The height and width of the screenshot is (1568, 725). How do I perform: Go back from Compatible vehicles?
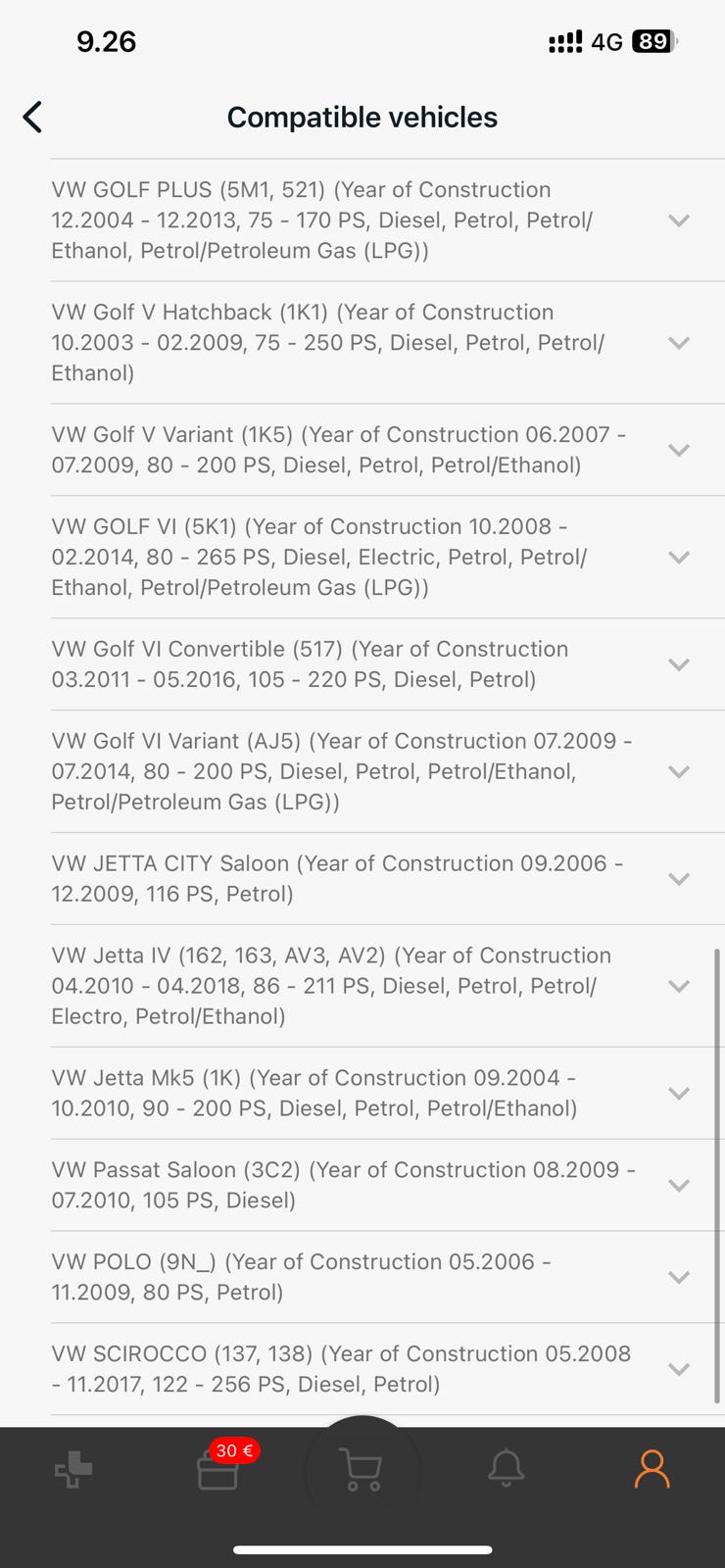pos(33,118)
